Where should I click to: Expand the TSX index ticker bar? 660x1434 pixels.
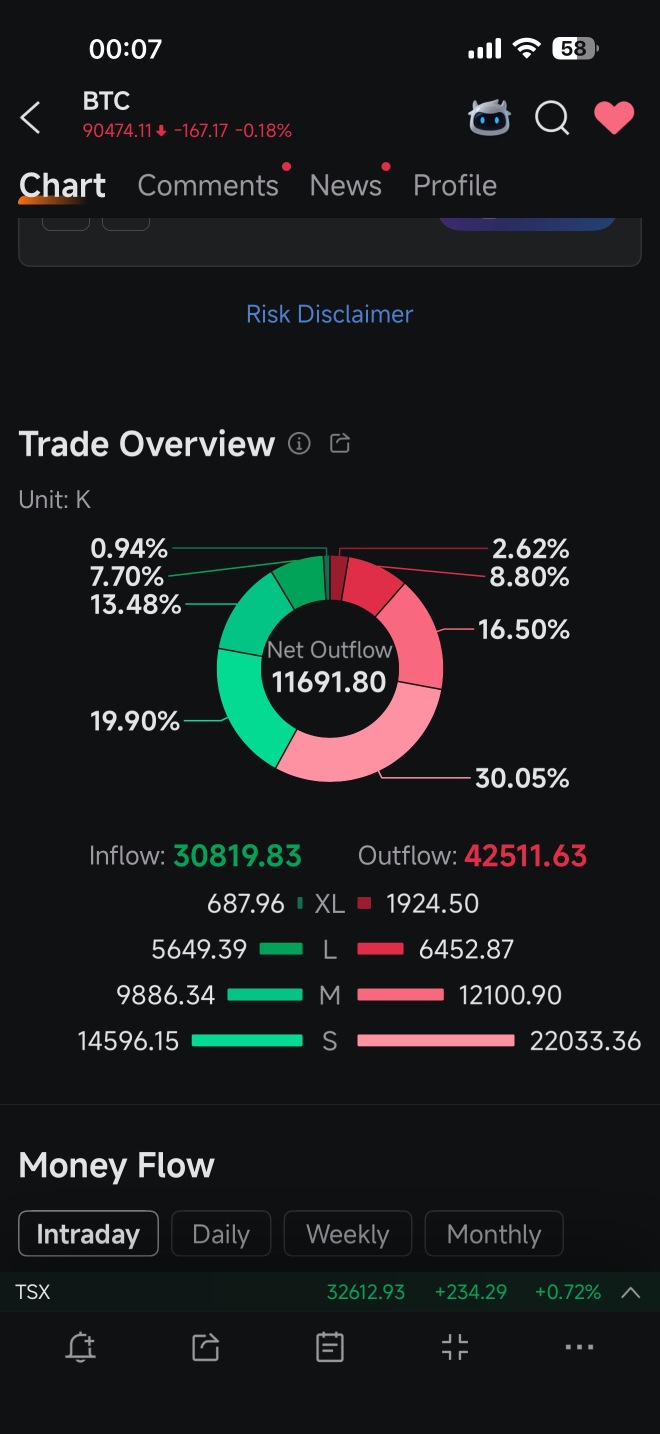pos(630,1292)
